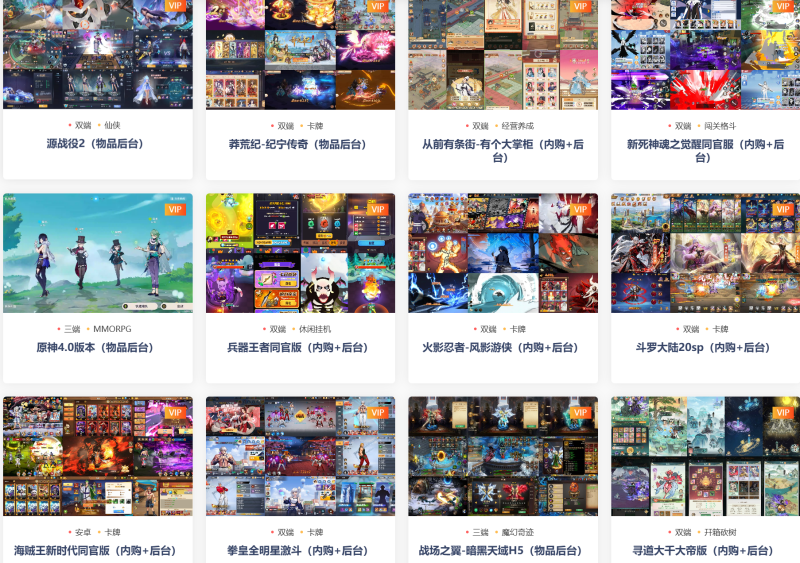The height and width of the screenshot is (563, 800).
Task: Select the 安卓 tag under 海贼王新时代同官版
Action: pyautogui.click(x=82, y=533)
